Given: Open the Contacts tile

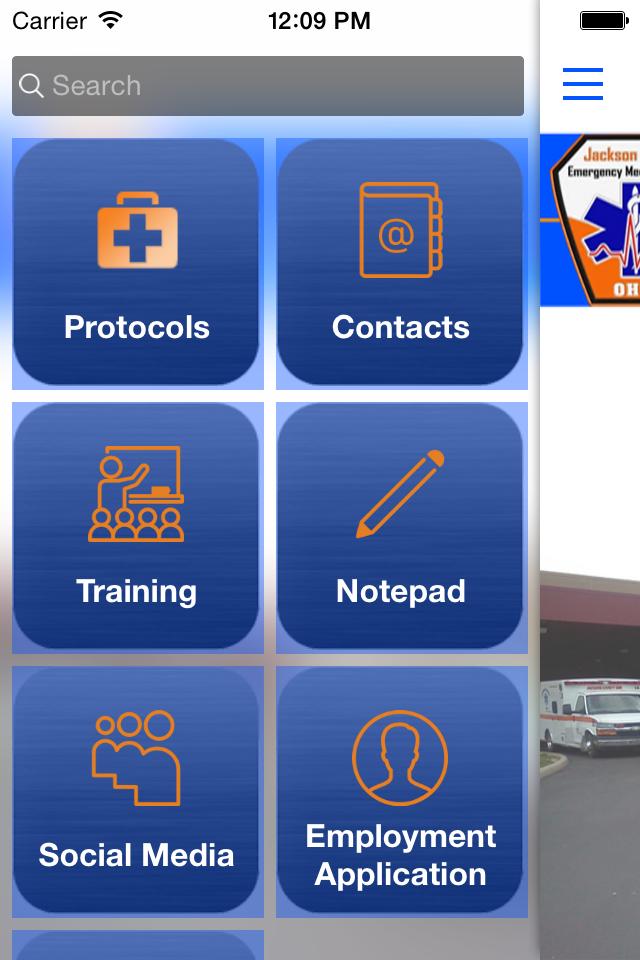Looking at the screenshot, I should 401,263.
